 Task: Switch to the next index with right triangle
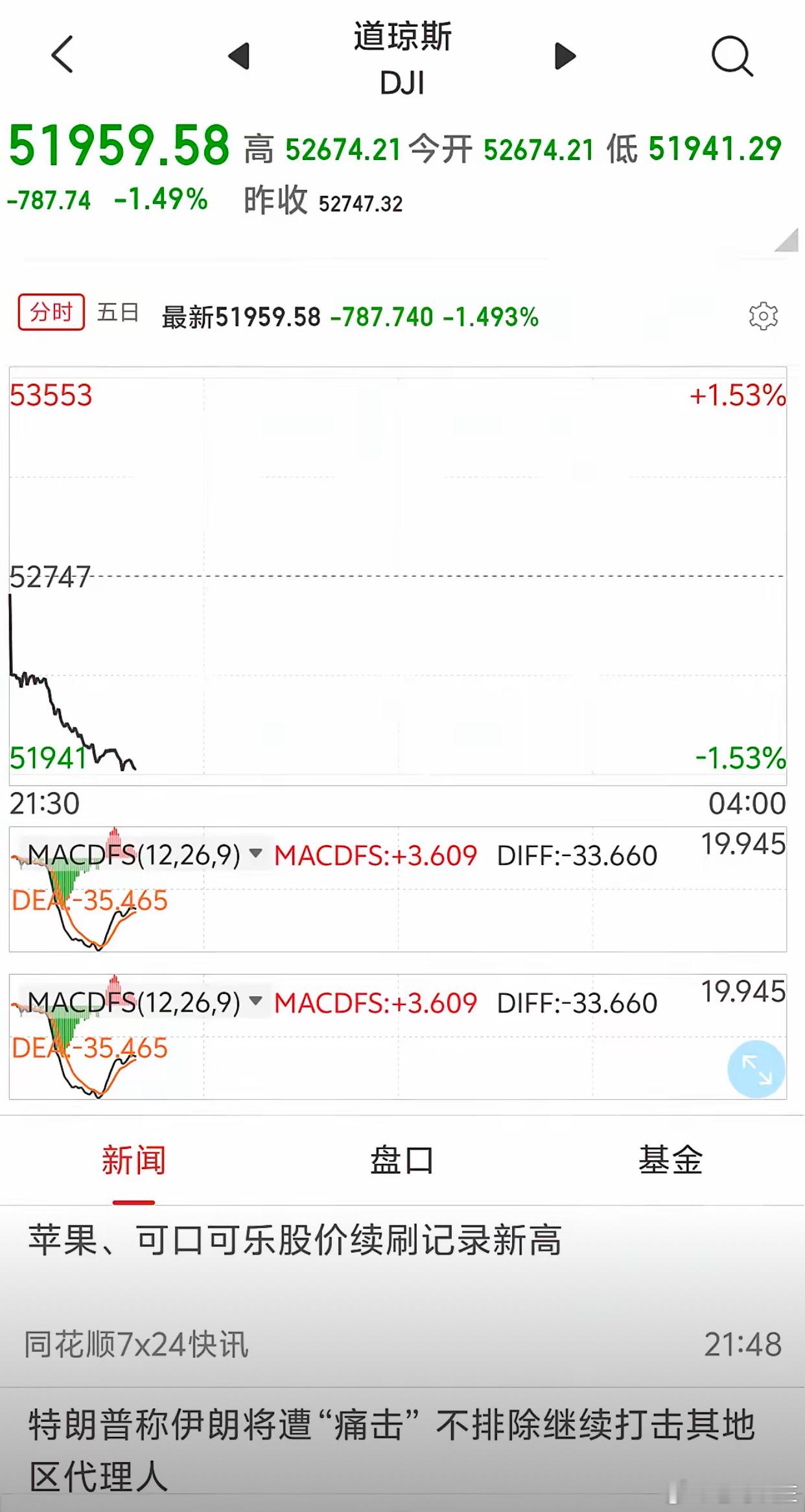(x=565, y=56)
